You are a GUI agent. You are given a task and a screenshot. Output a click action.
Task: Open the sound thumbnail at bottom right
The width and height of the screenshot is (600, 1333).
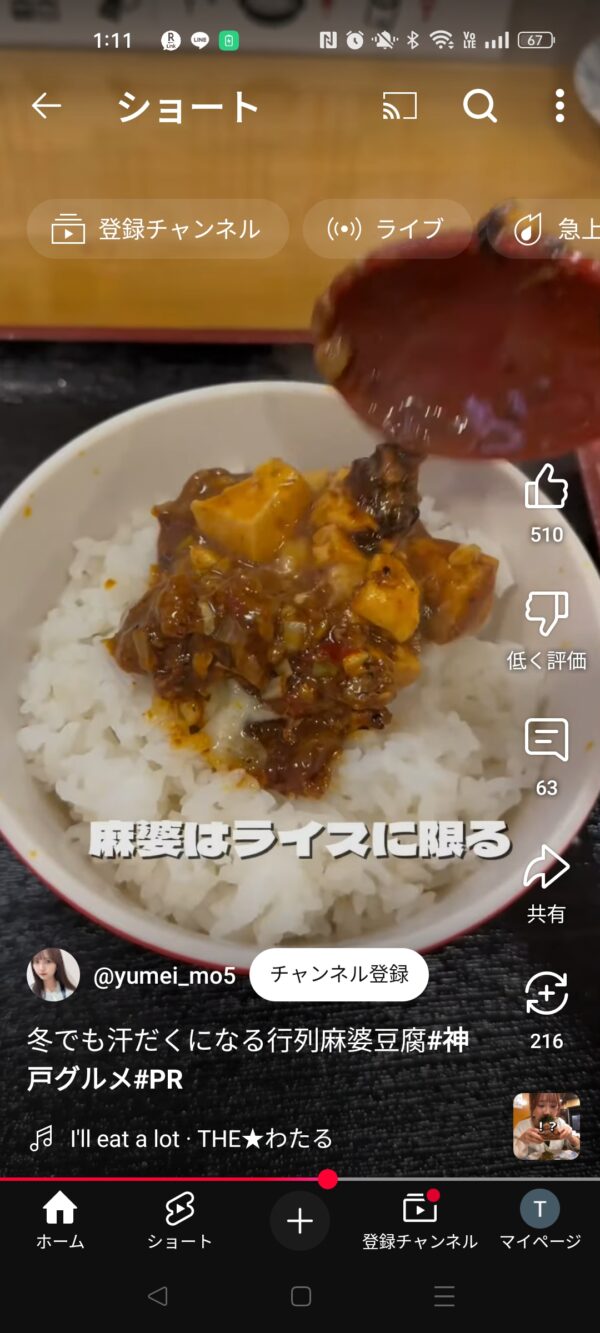pyautogui.click(x=546, y=1126)
